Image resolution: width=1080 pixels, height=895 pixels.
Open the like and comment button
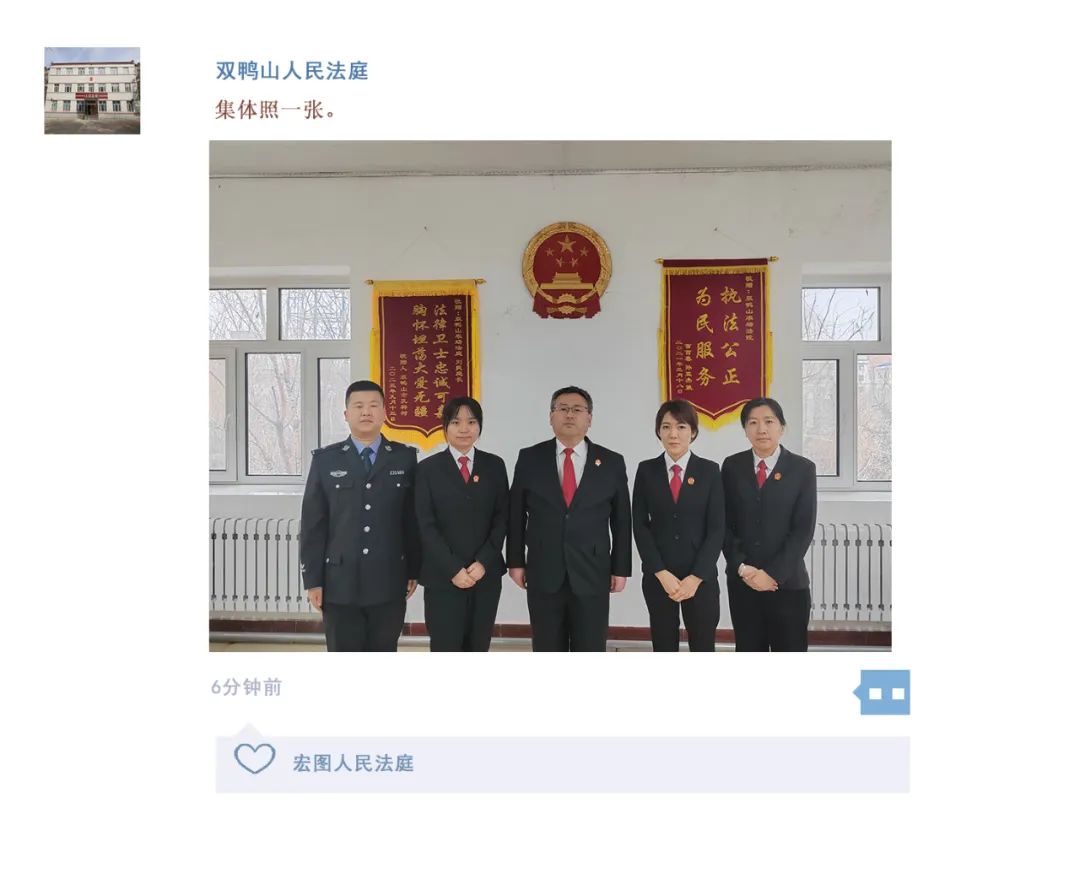(885, 693)
